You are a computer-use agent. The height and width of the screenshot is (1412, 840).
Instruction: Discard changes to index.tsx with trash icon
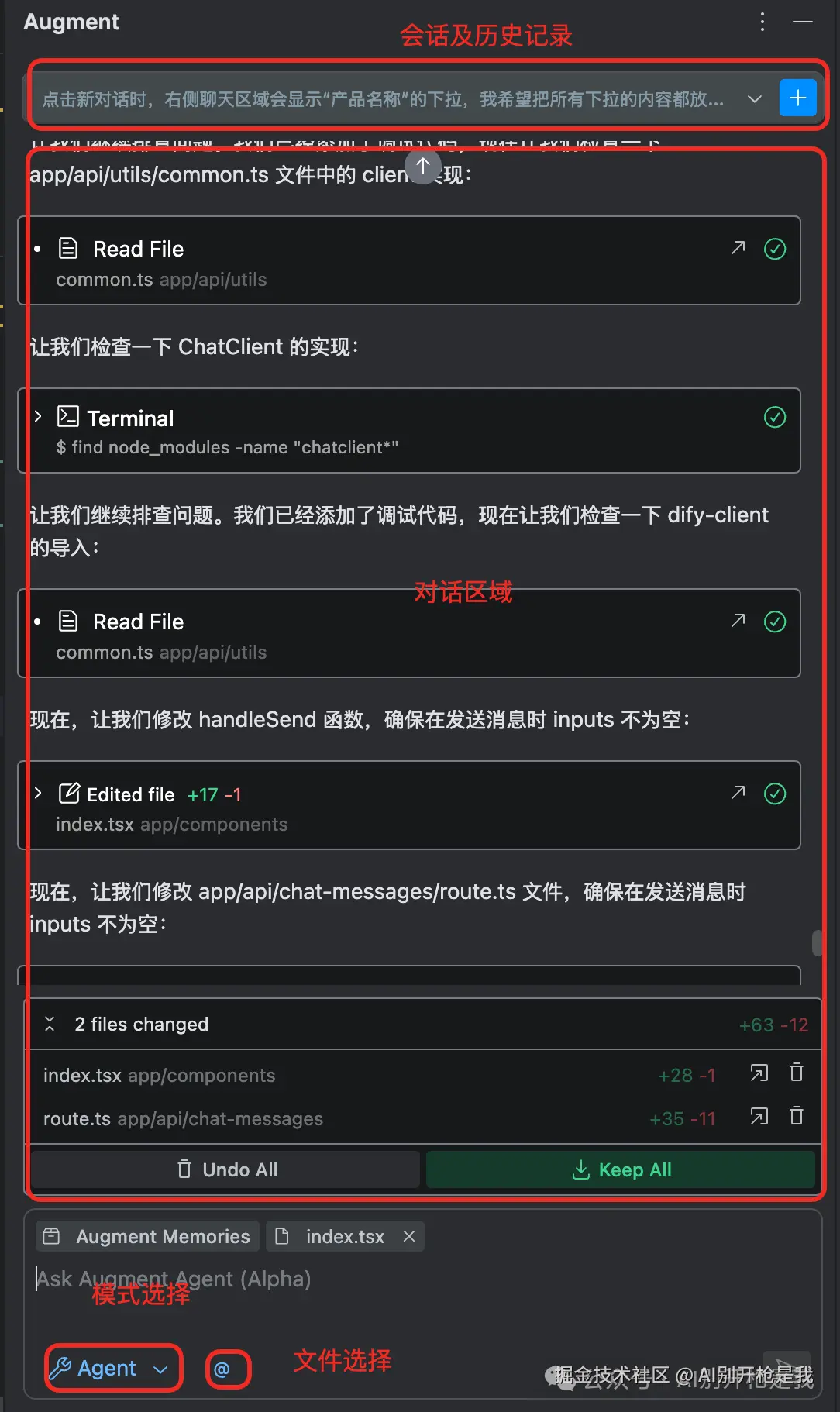[x=796, y=1073]
